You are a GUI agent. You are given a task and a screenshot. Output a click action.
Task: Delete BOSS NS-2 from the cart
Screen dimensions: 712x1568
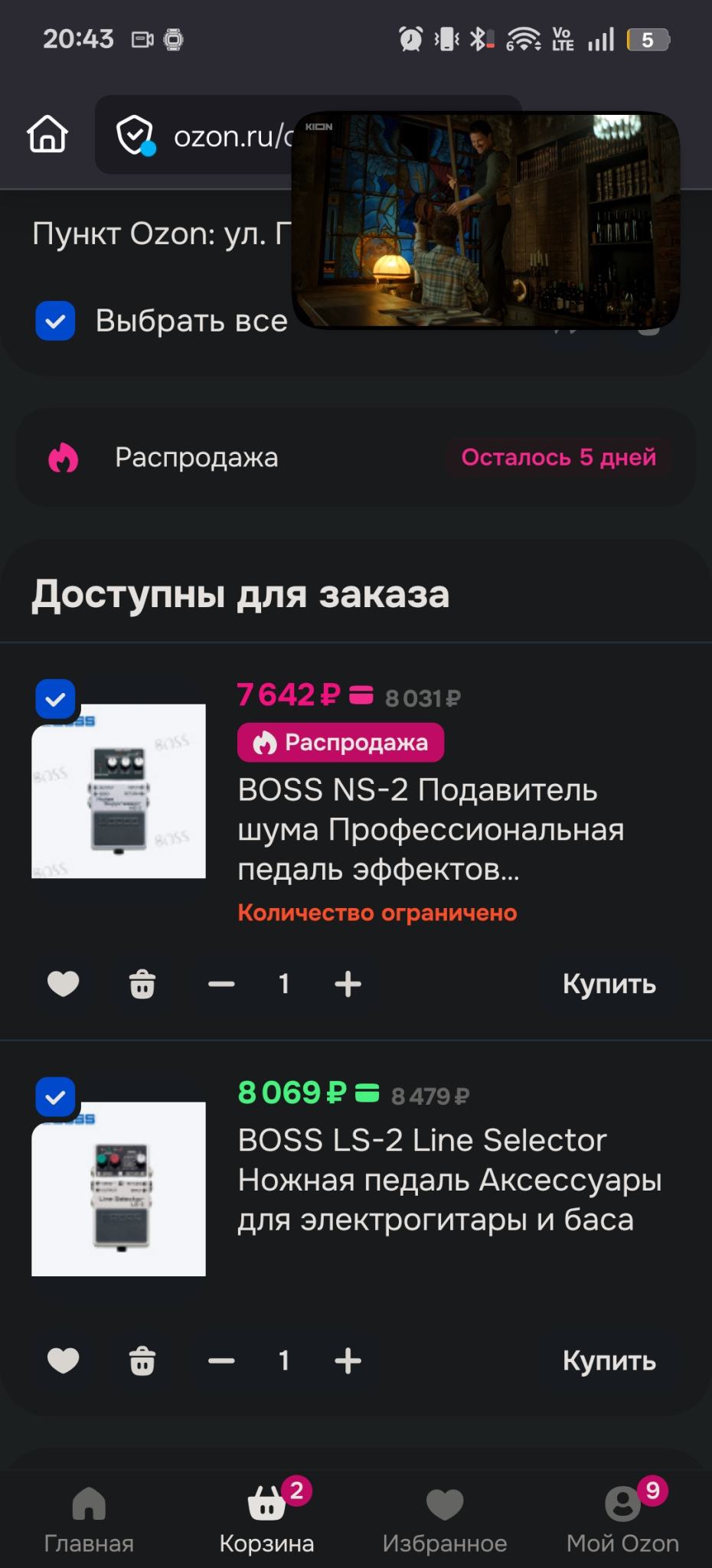142,984
